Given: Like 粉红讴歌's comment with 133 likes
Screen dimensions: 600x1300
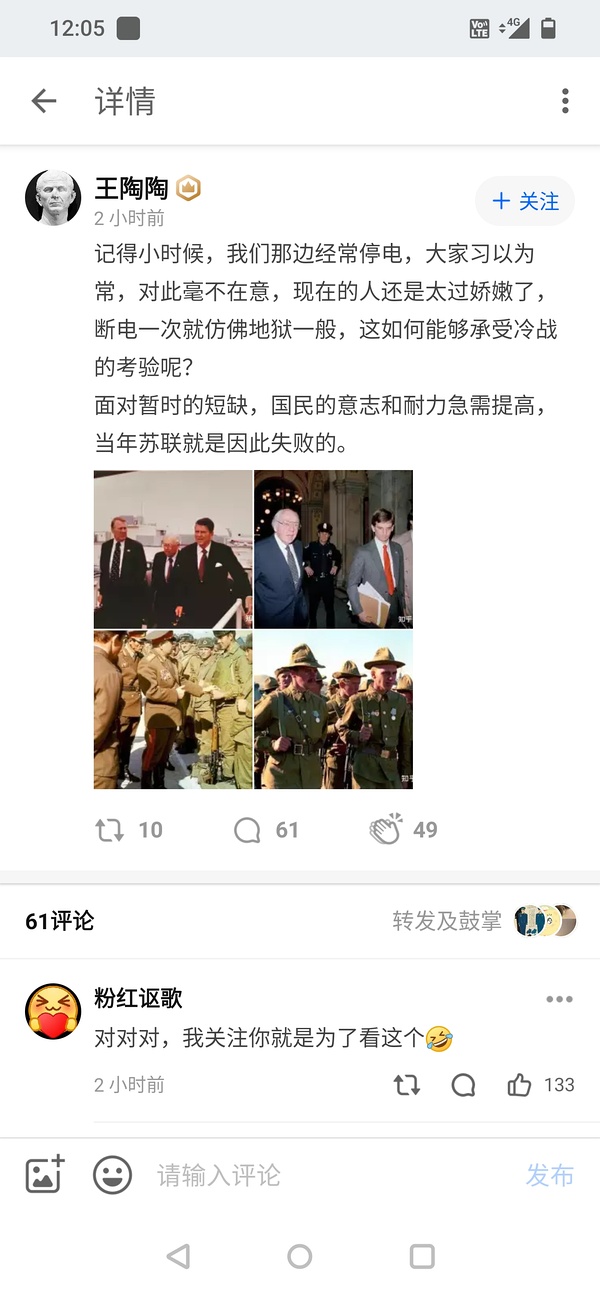Looking at the screenshot, I should pos(519,1085).
